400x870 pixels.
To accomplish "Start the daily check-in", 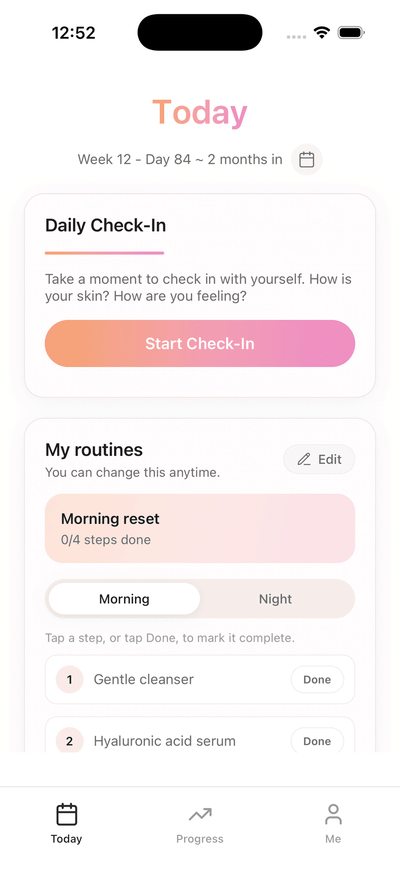I will 200,343.
